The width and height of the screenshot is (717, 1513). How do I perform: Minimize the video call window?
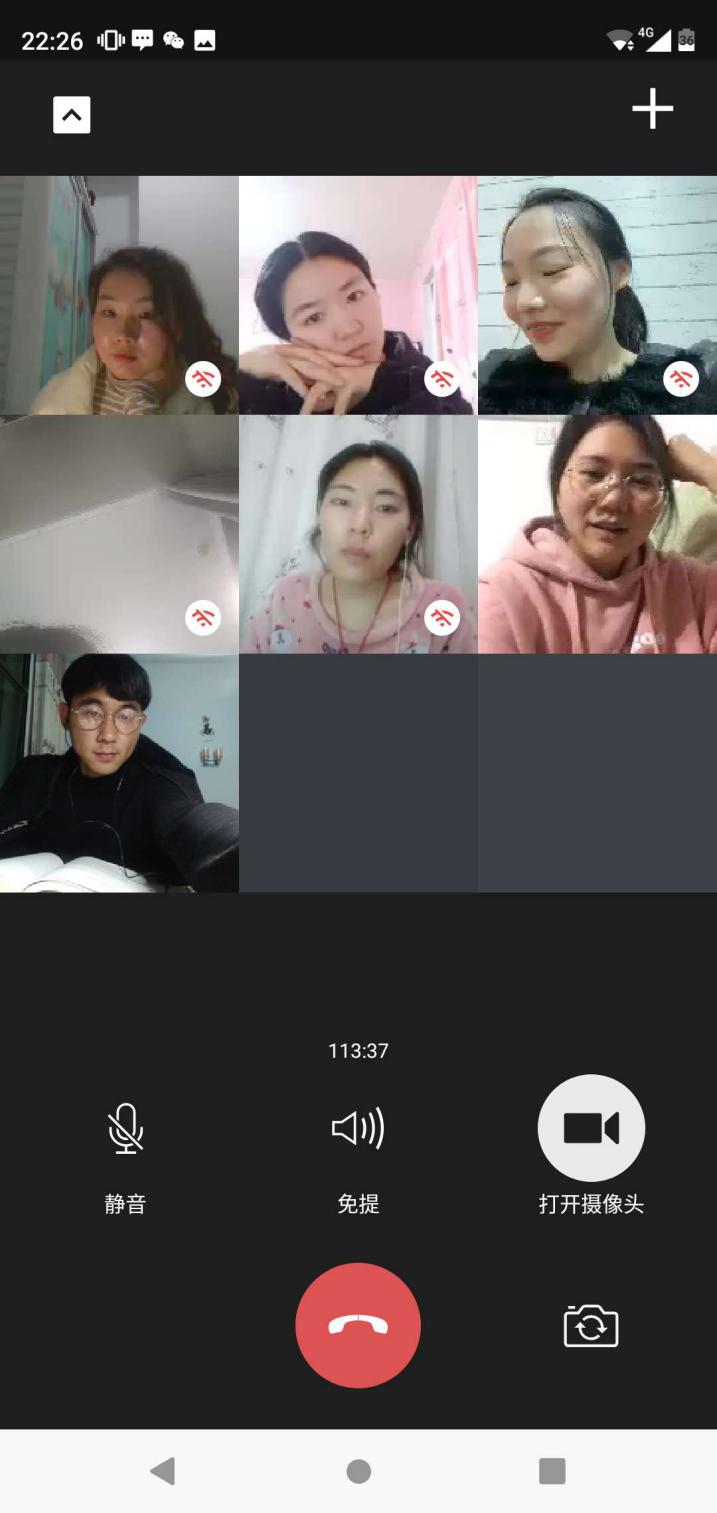point(71,115)
